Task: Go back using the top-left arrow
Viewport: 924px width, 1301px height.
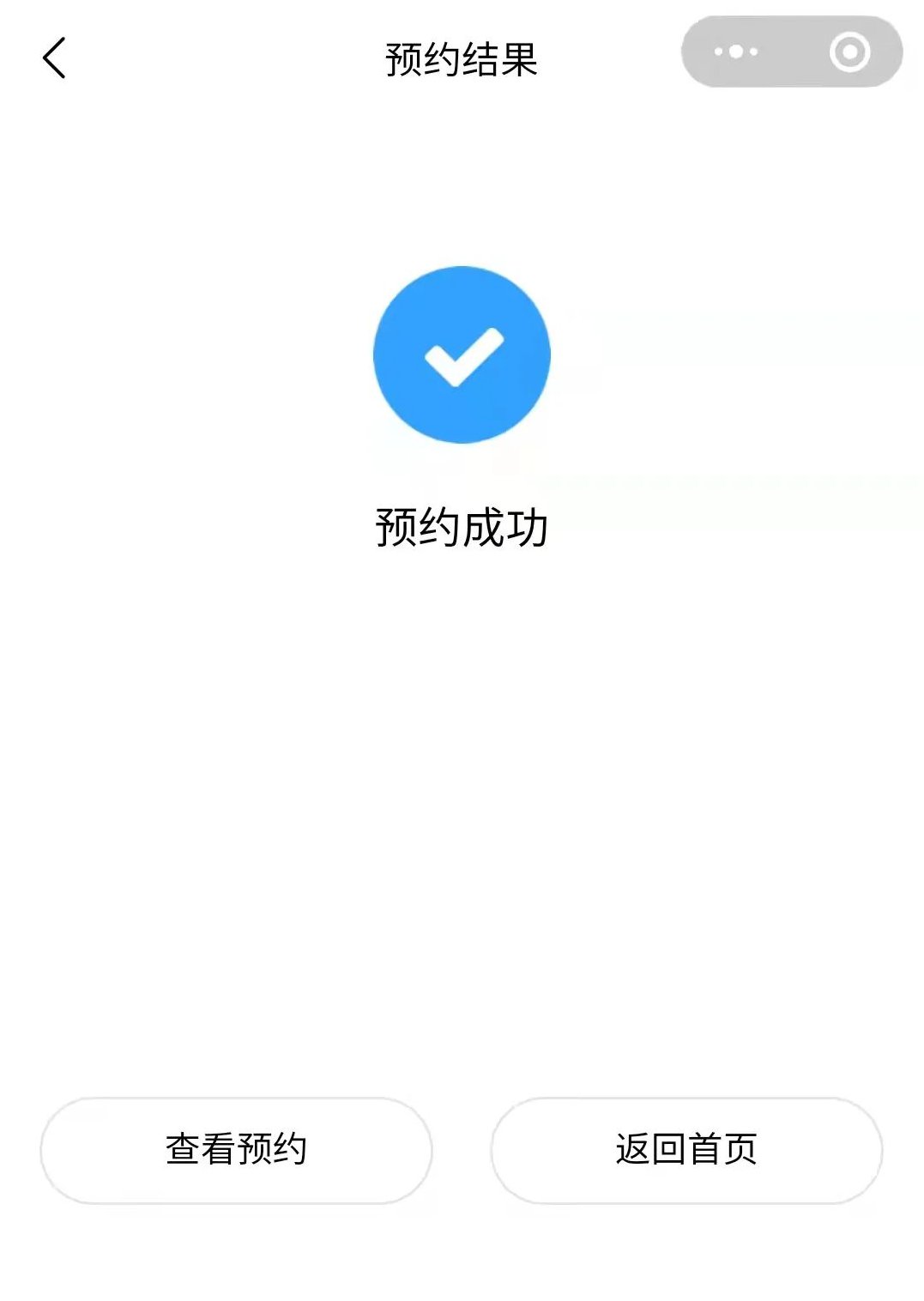Action: pos(54,58)
